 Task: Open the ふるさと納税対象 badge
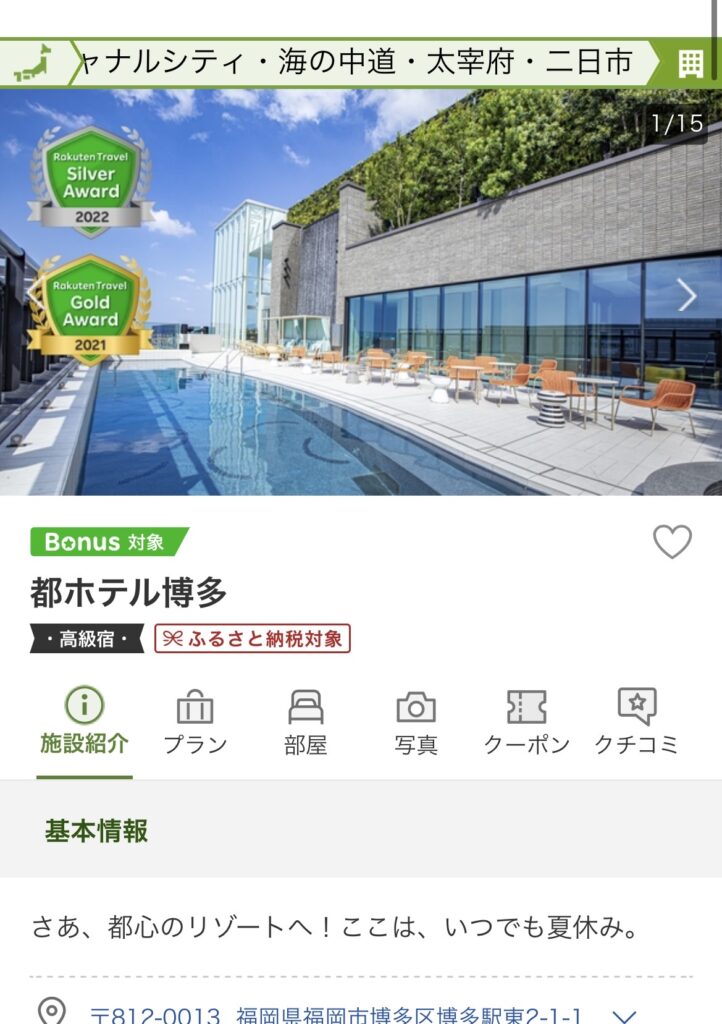(252, 639)
